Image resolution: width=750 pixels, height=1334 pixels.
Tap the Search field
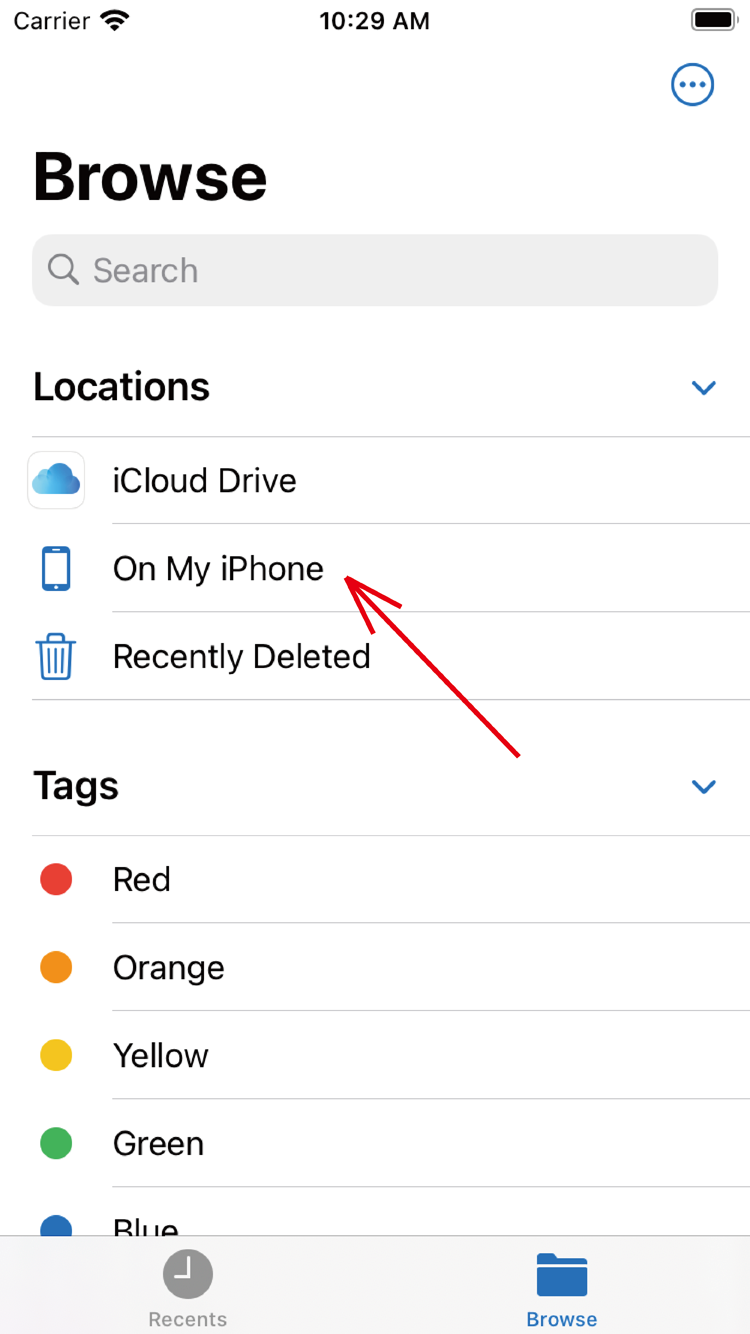375,270
